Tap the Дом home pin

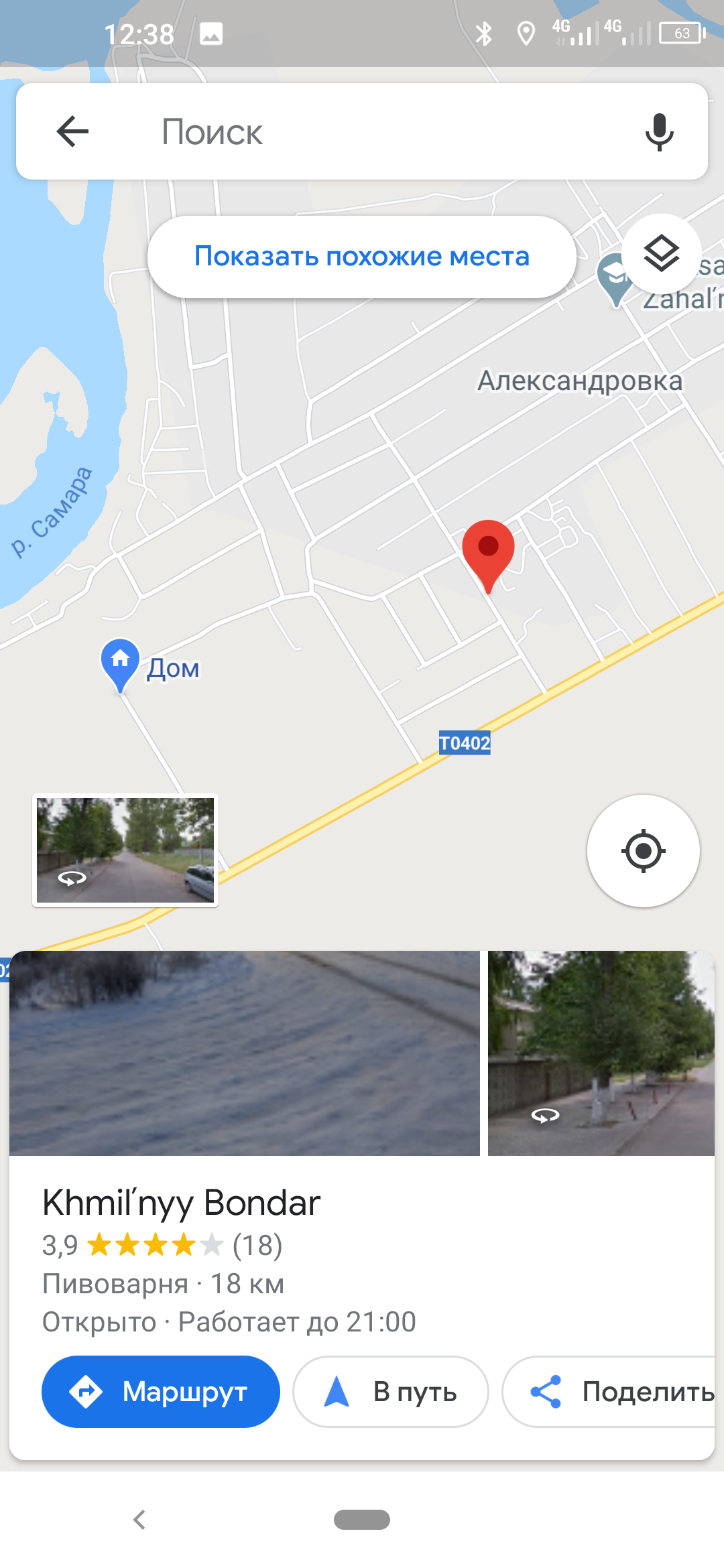click(120, 665)
